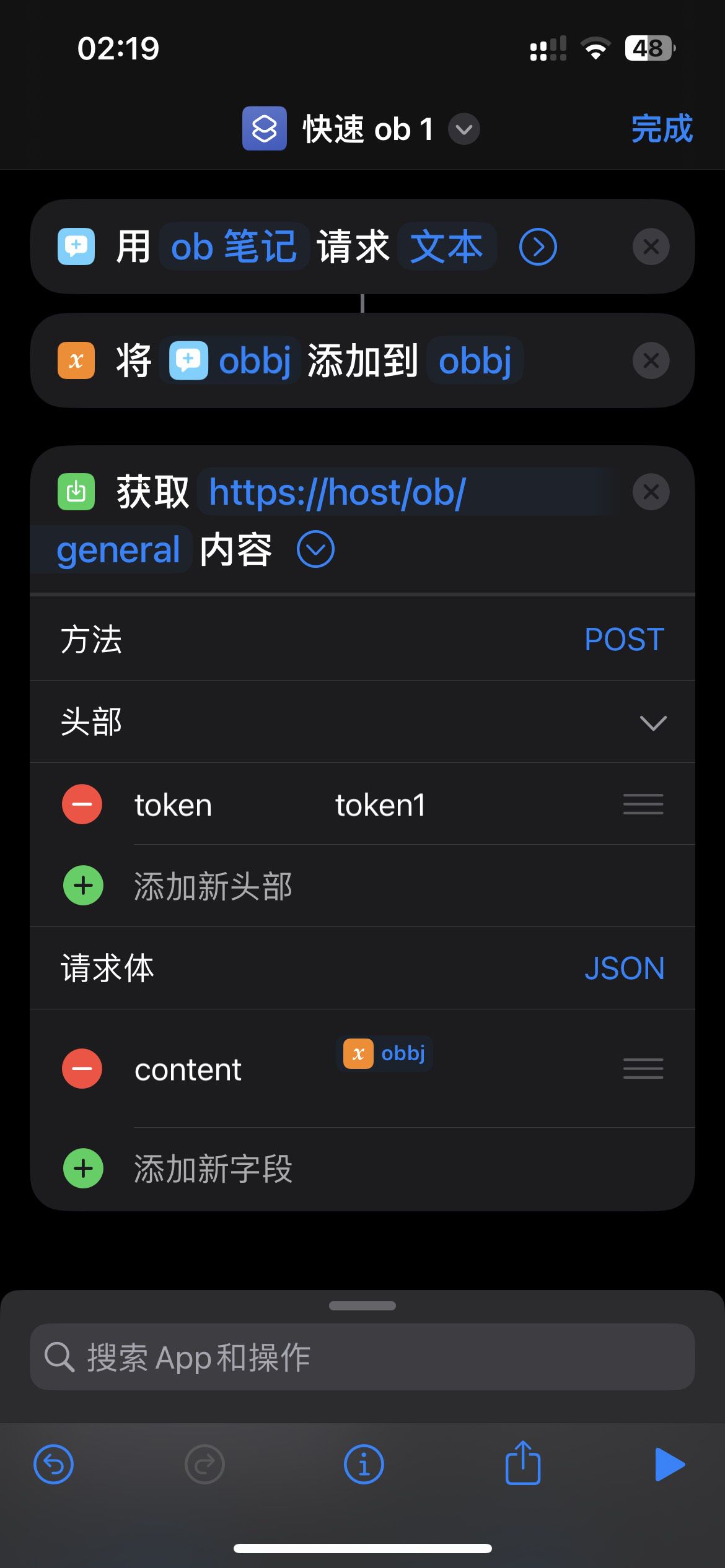Screen dimensions: 725x1568
Task: Collapse the 头部 section chevron
Action: pos(653,723)
